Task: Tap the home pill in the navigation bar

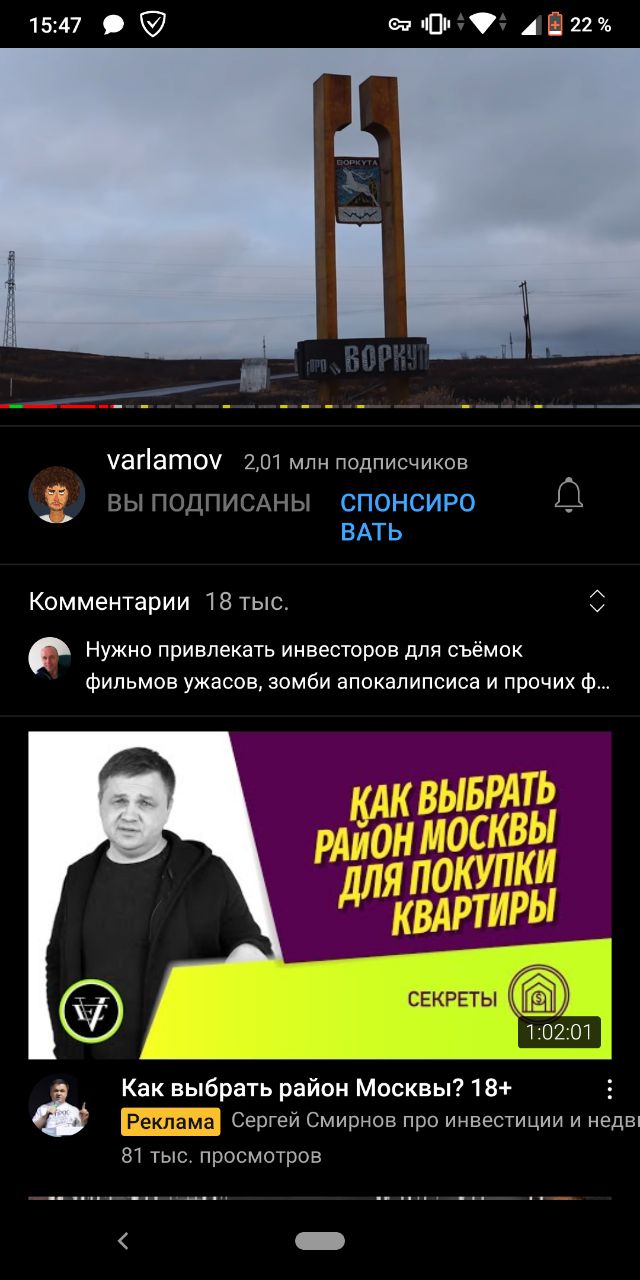Action: [x=320, y=1241]
